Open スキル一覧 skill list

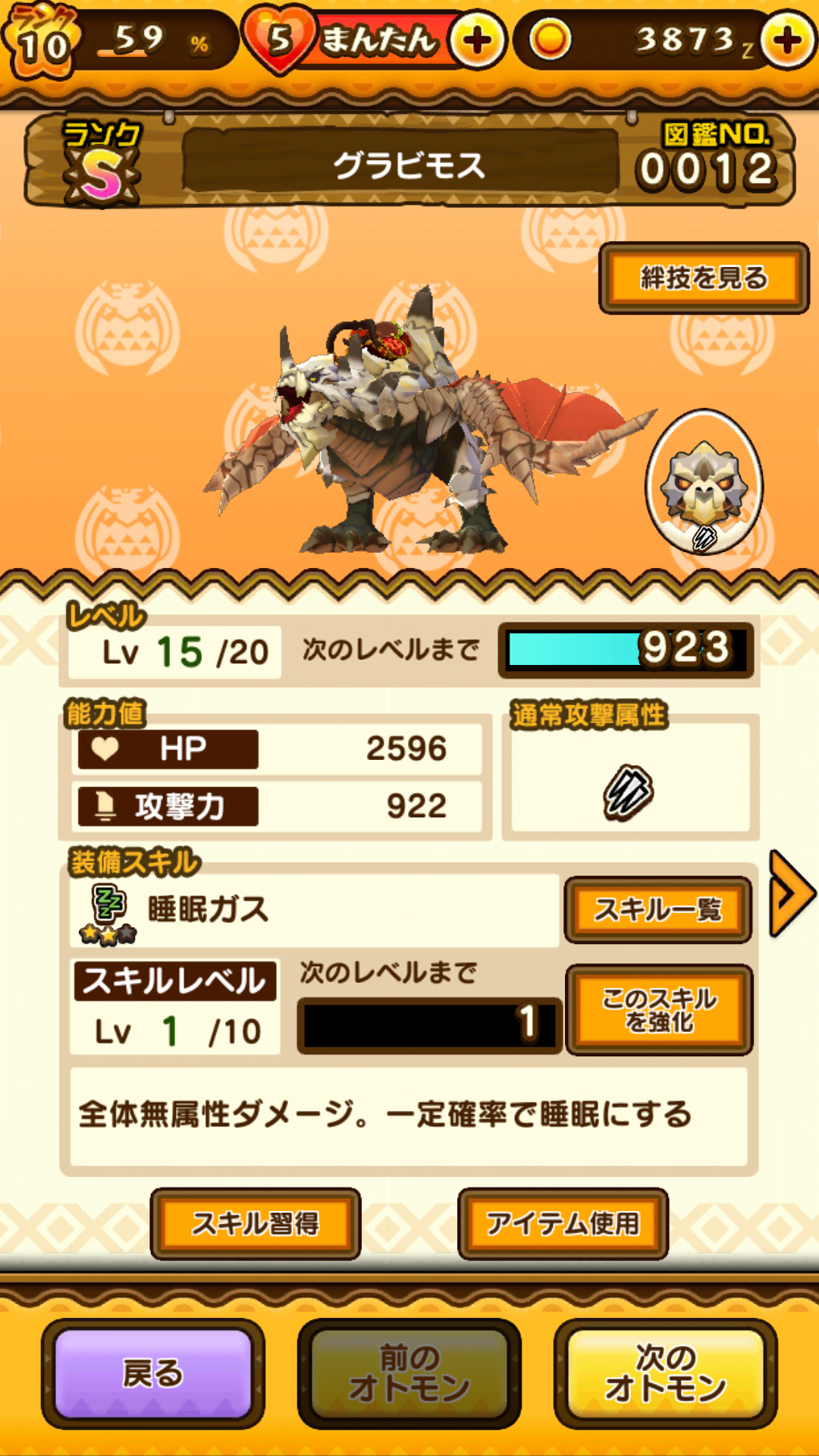pyautogui.click(x=657, y=909)
